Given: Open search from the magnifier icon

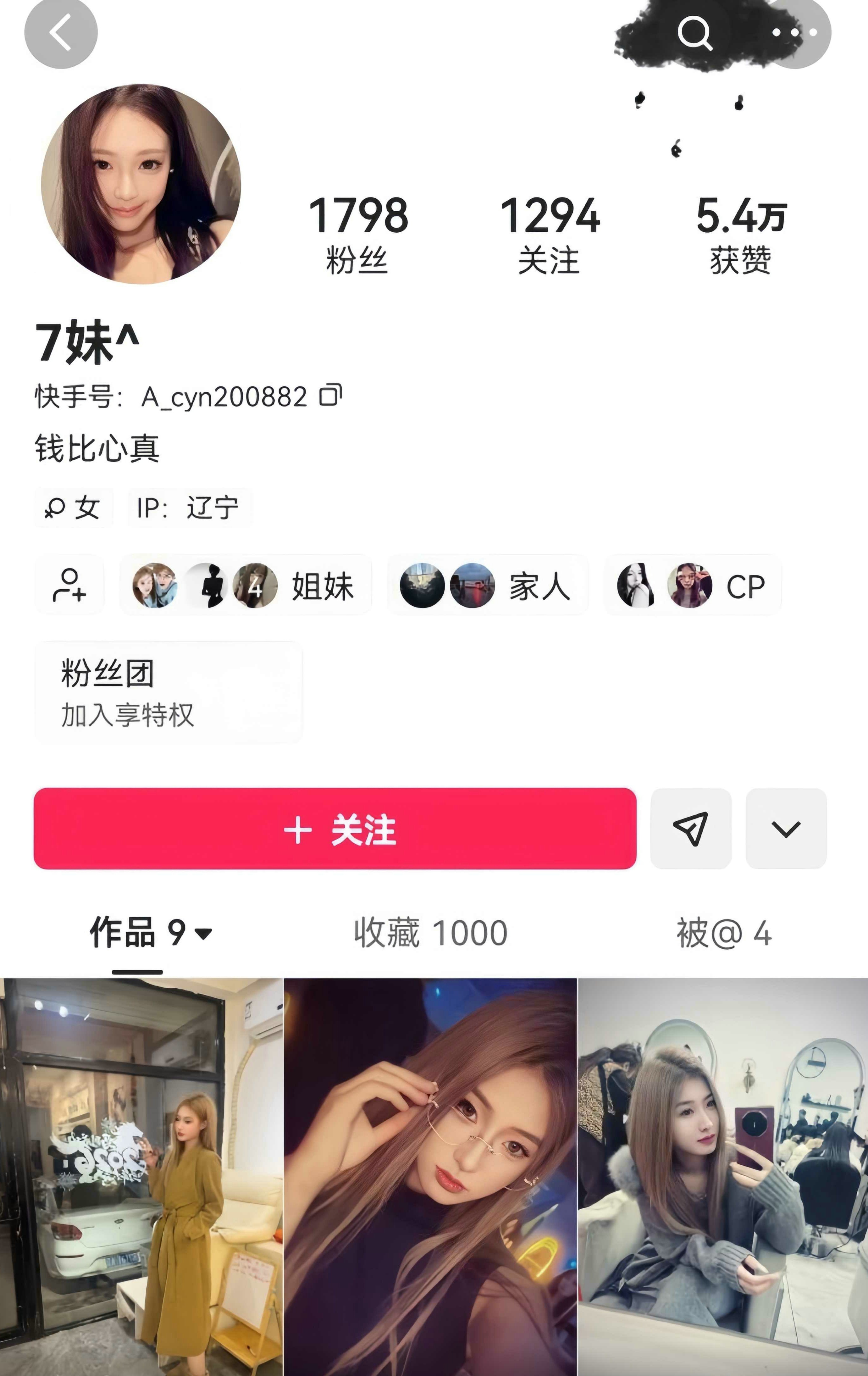Looking at the screenshot, I should click(x=694, y=33).
